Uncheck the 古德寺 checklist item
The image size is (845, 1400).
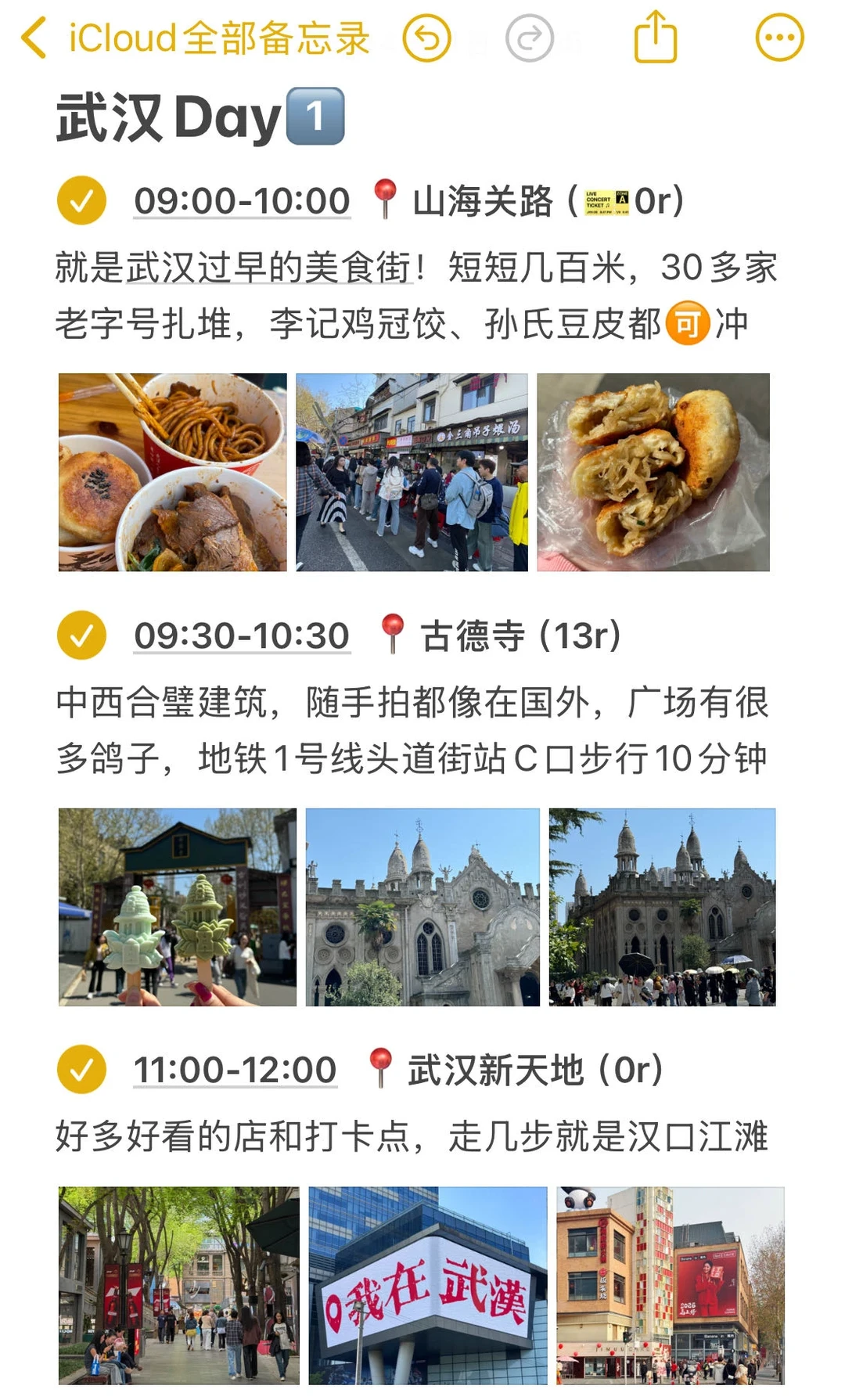coord(81,635)
